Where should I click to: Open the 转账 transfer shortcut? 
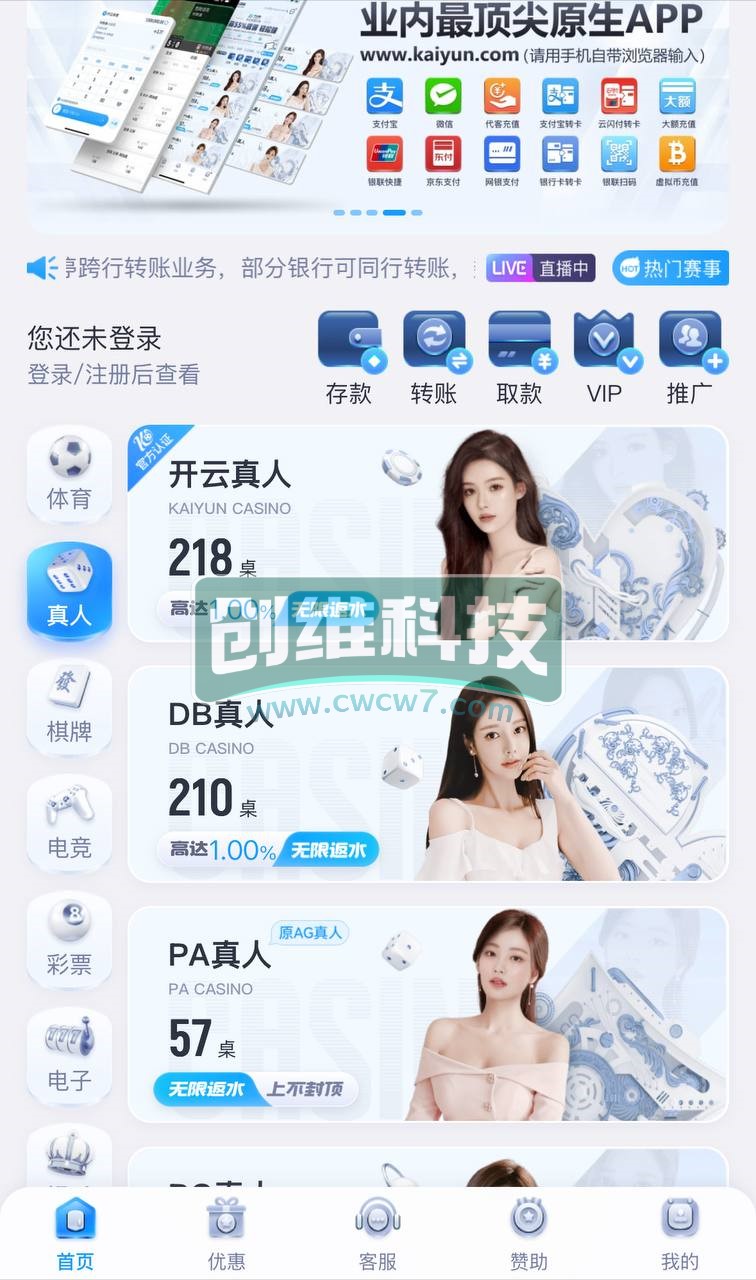435,358
